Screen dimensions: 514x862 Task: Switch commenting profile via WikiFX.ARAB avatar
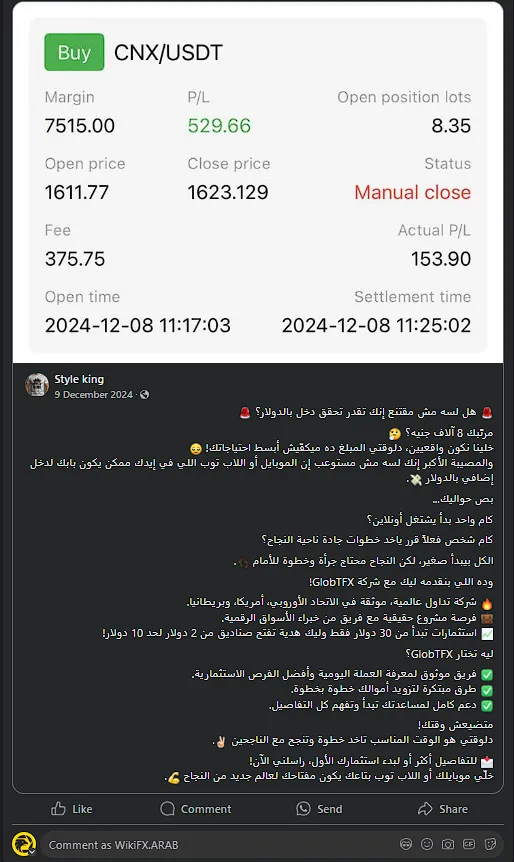point(24,845)
